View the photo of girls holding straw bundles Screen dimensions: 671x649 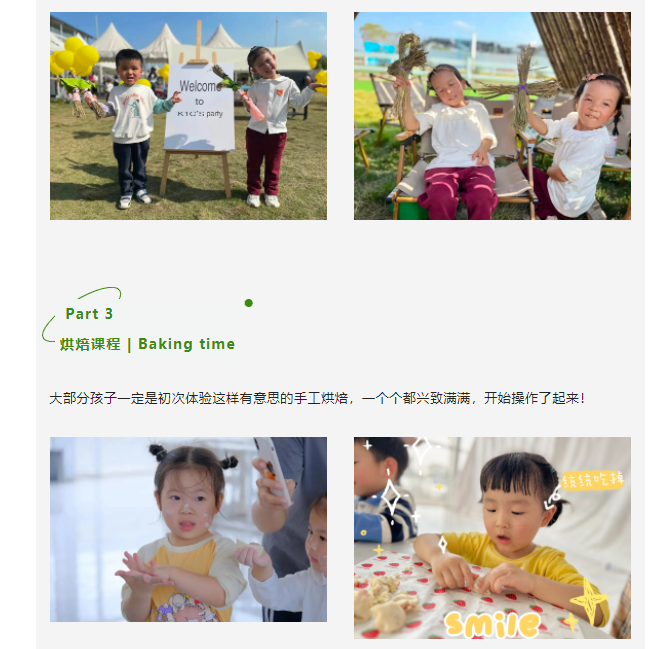492,116
